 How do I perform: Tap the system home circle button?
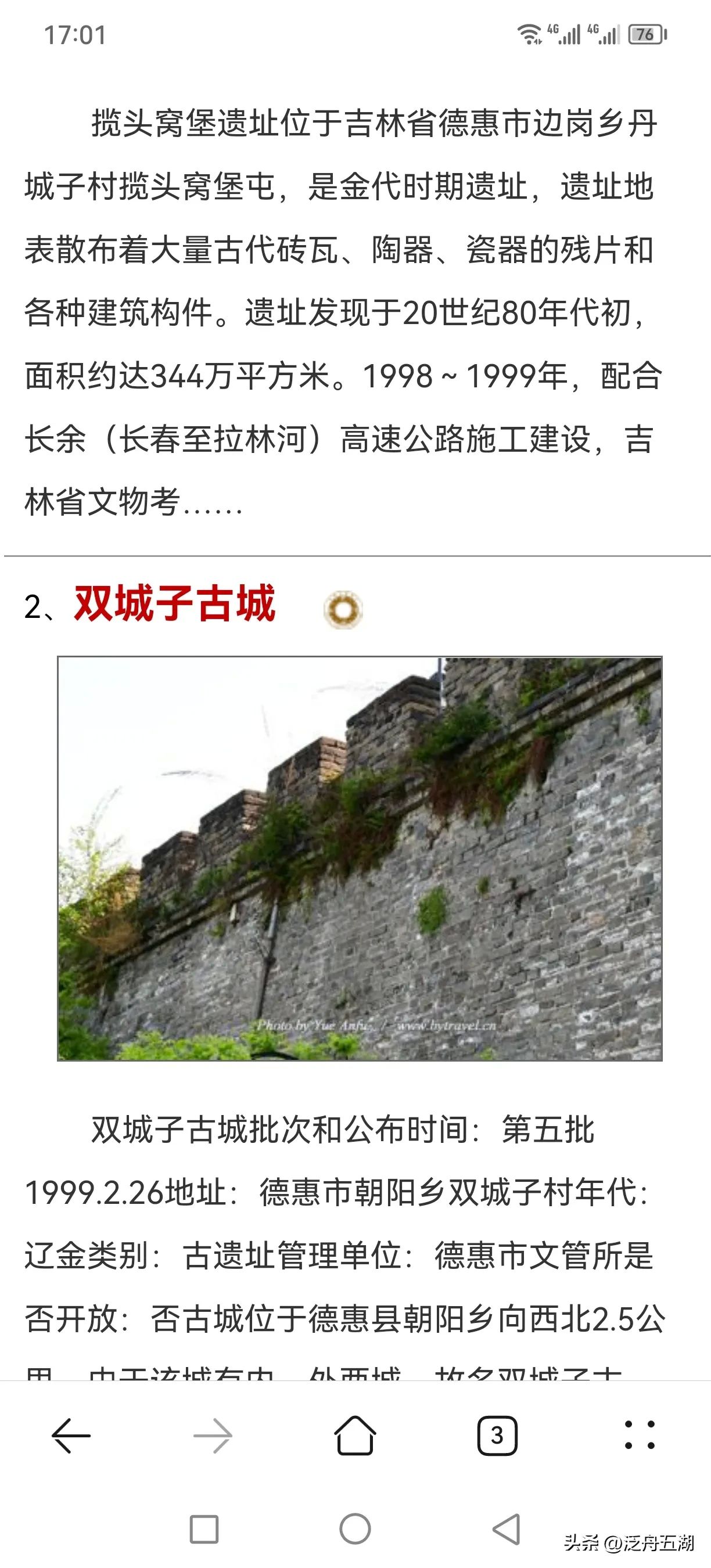[355, 1529]
